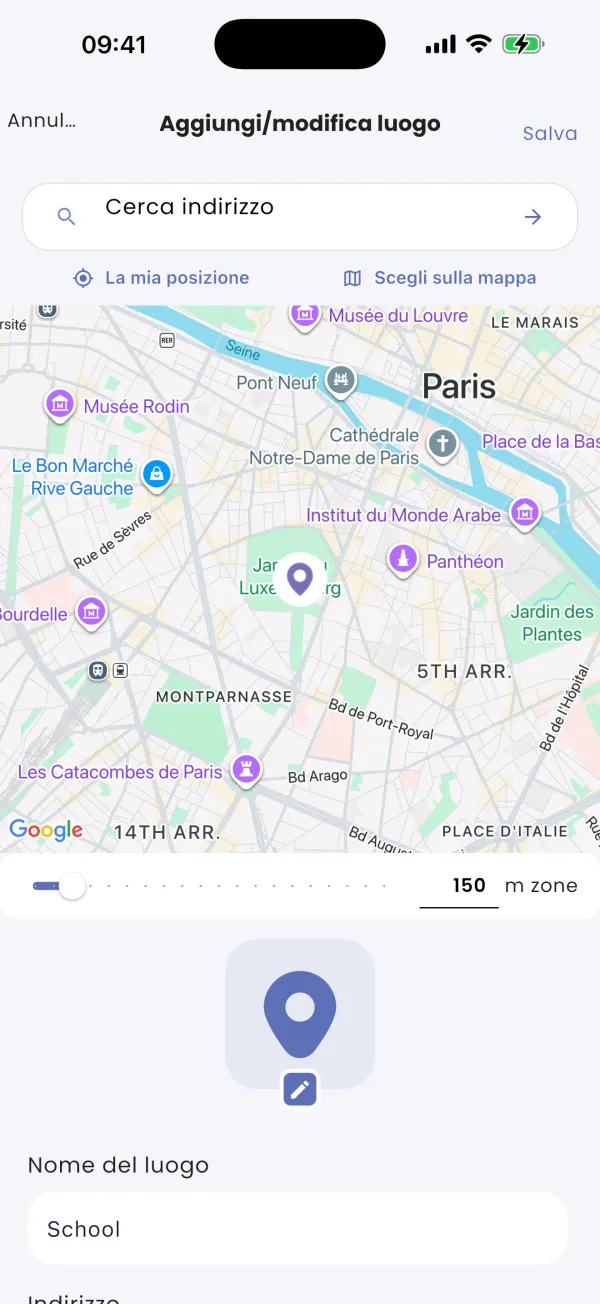The width and height of the screenshot is (600, 1304).
Task: Focus the Cerca indirizzo search field
Action: click(x=300, y=216)
